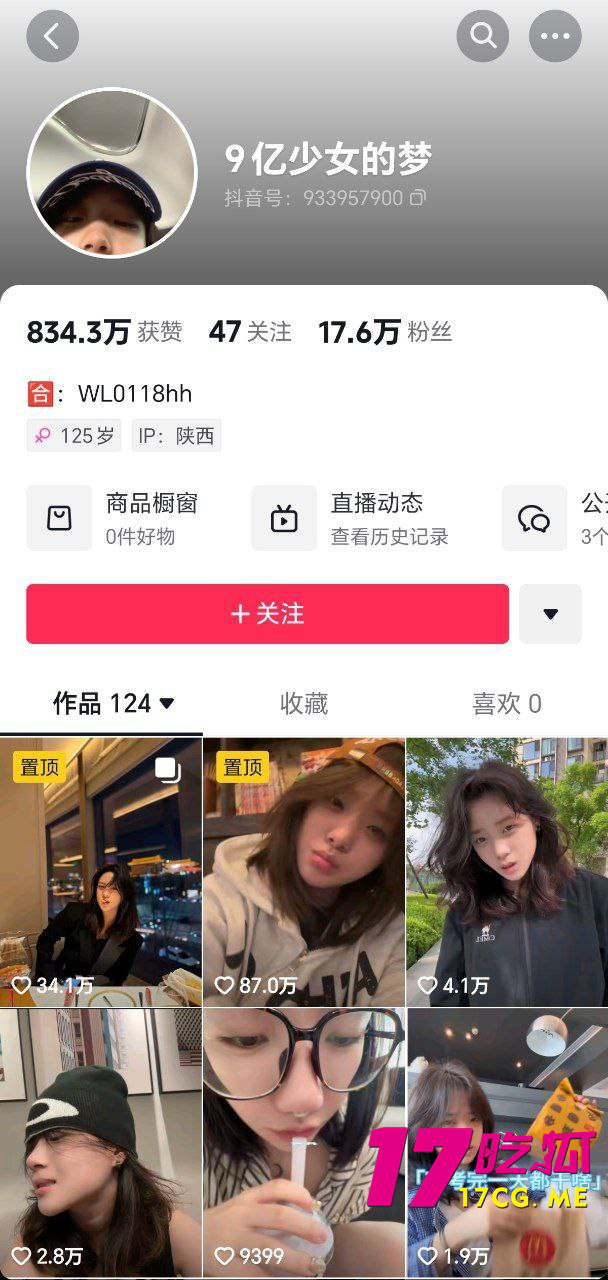
Task: Open the video with 9399 likes
Action: pos(304,1140)
